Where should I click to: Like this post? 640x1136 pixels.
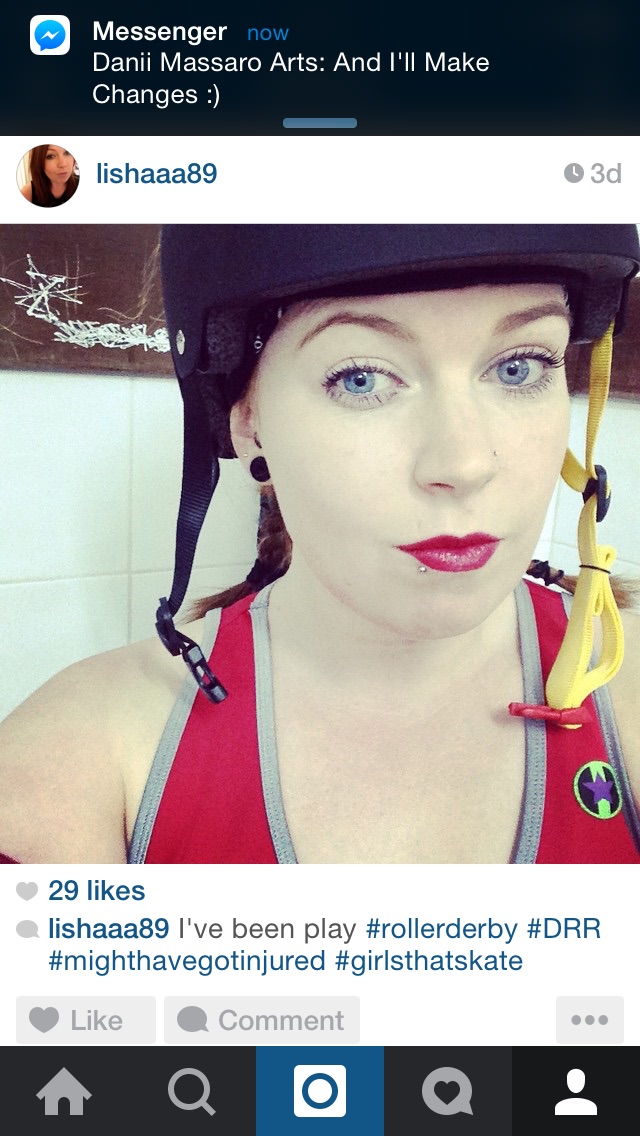[86, 1020]
